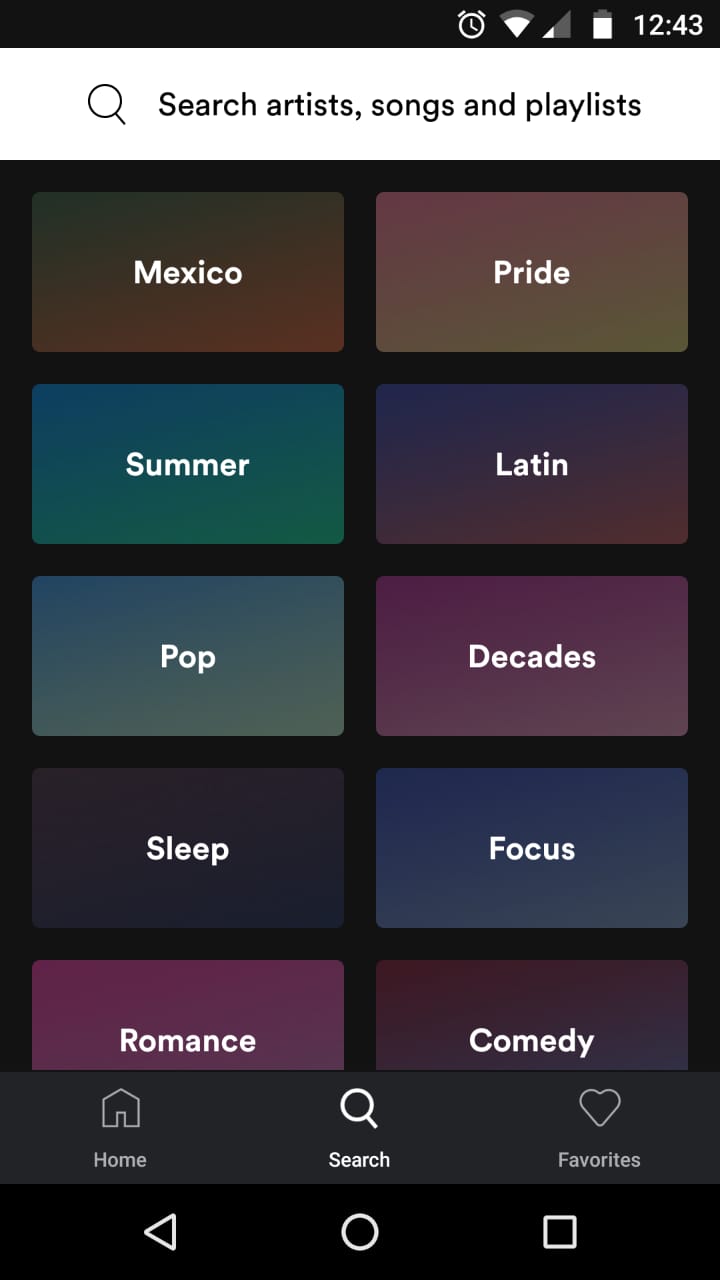Image resolution: width=720 pixels, height=1280 pixels.
Task: Select the Search tab in bottom navigation
Action: tap(360, 1128)
